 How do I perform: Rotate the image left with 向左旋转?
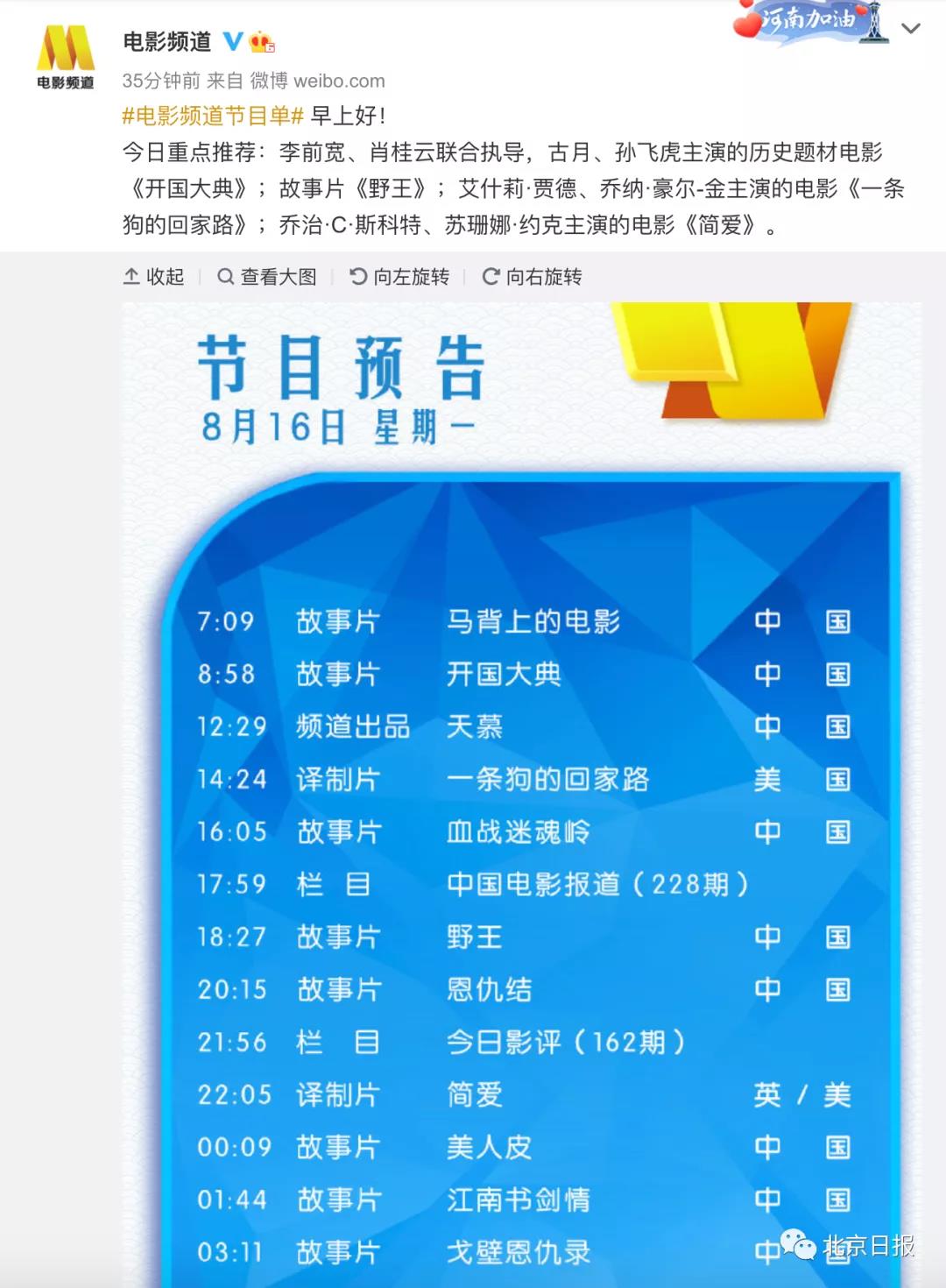click(x=399, y=277)
